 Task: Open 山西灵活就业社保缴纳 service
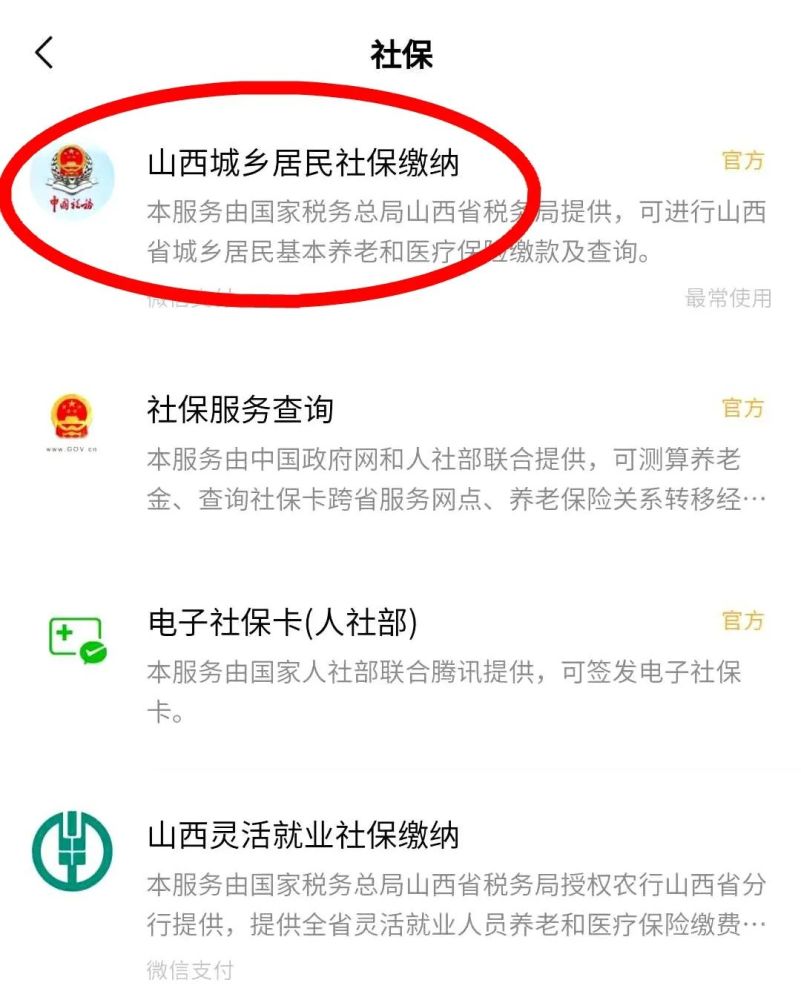(x=303, y=835)
